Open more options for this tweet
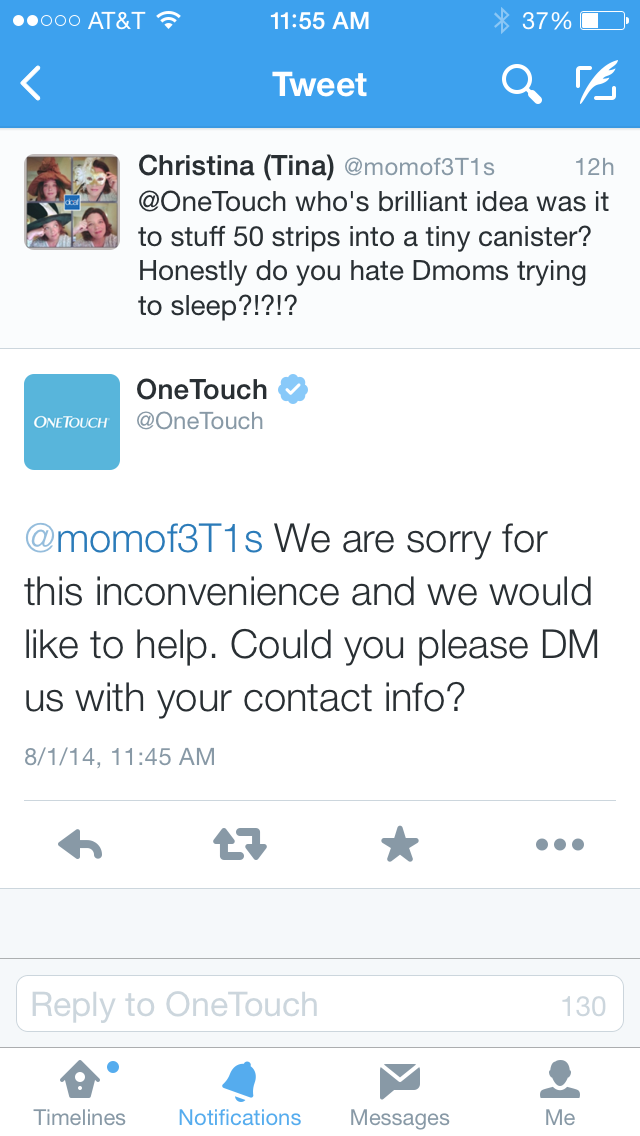 (559, 845)
